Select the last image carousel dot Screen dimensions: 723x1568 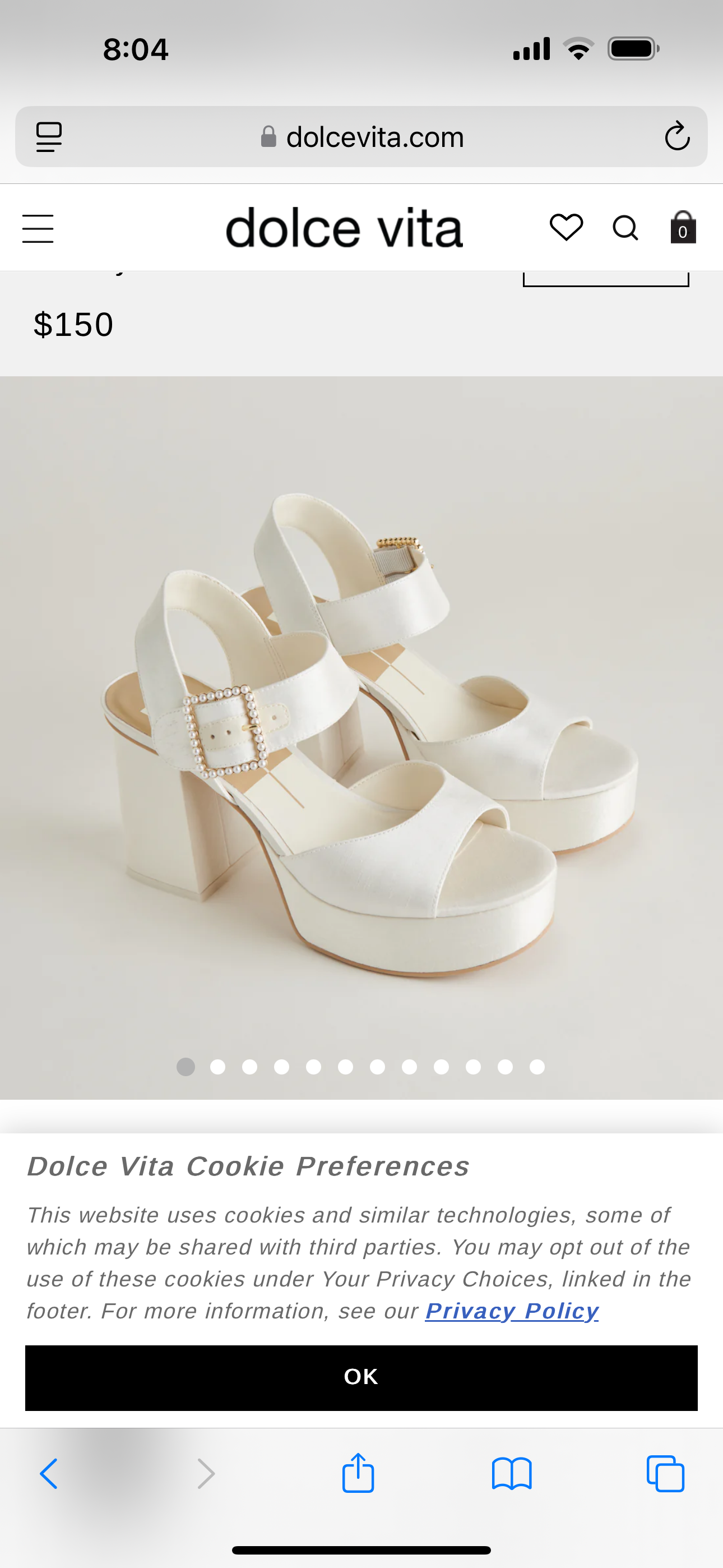click(x=537, y=1067)
